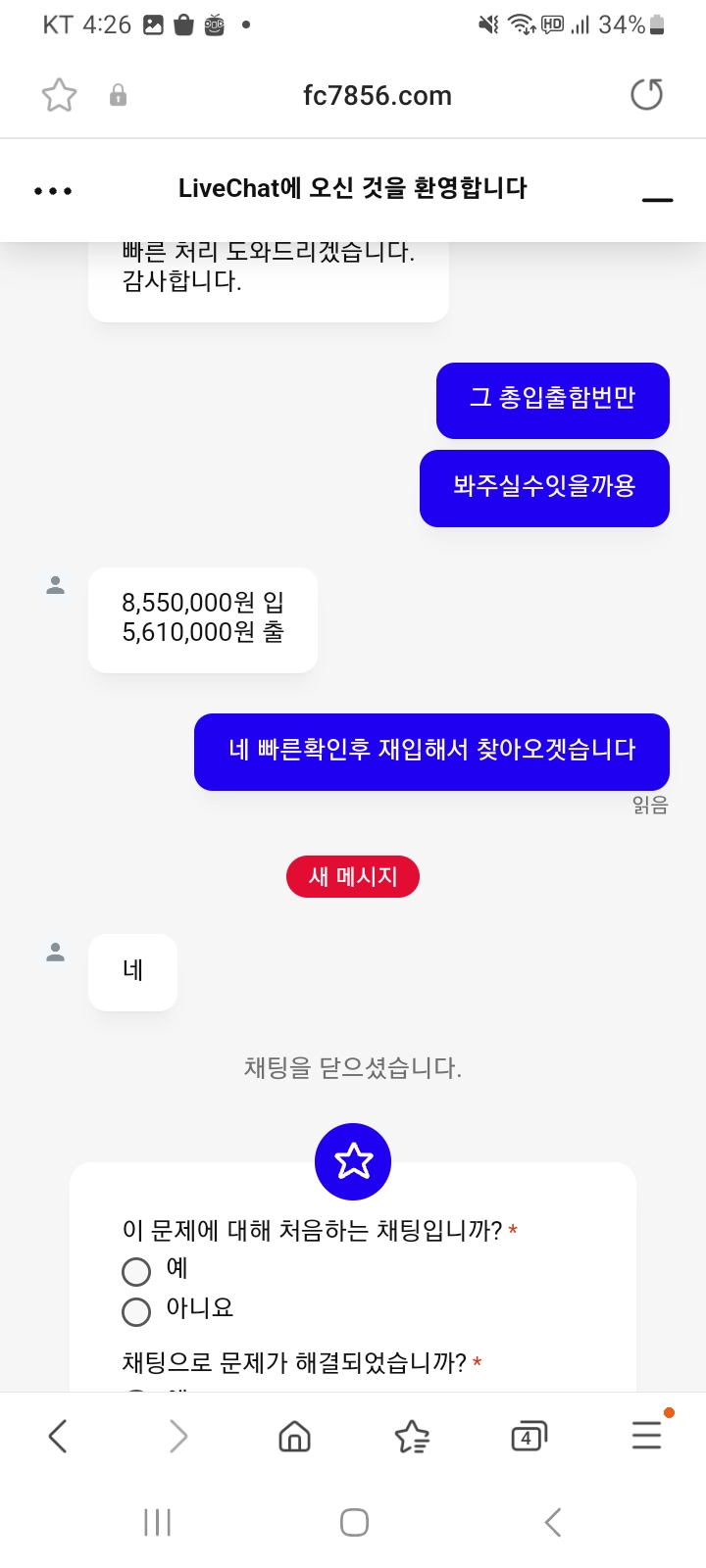Open the browser home page
The image size is (706, 1568).
(294, 1437)
